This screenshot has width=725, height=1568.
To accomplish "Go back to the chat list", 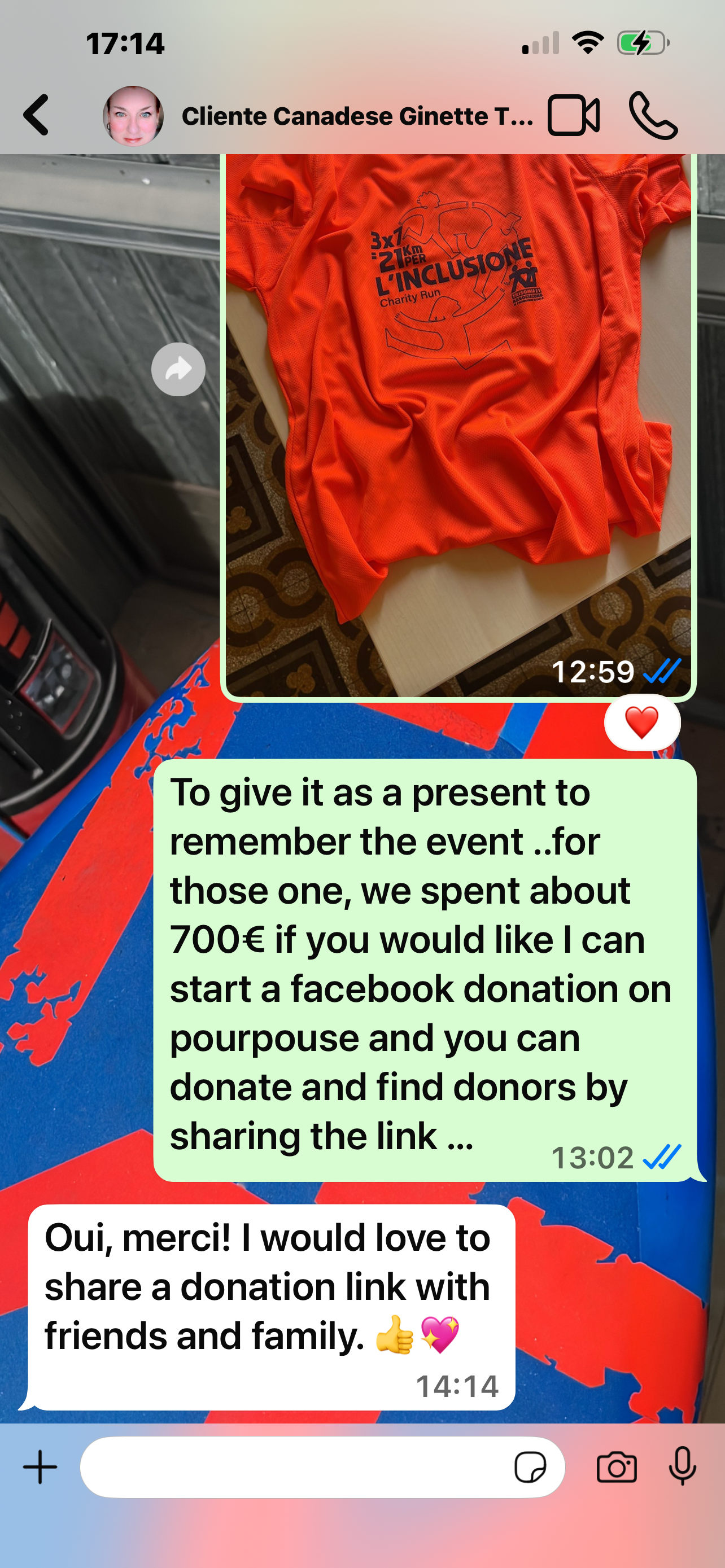I will click(37, 115).
